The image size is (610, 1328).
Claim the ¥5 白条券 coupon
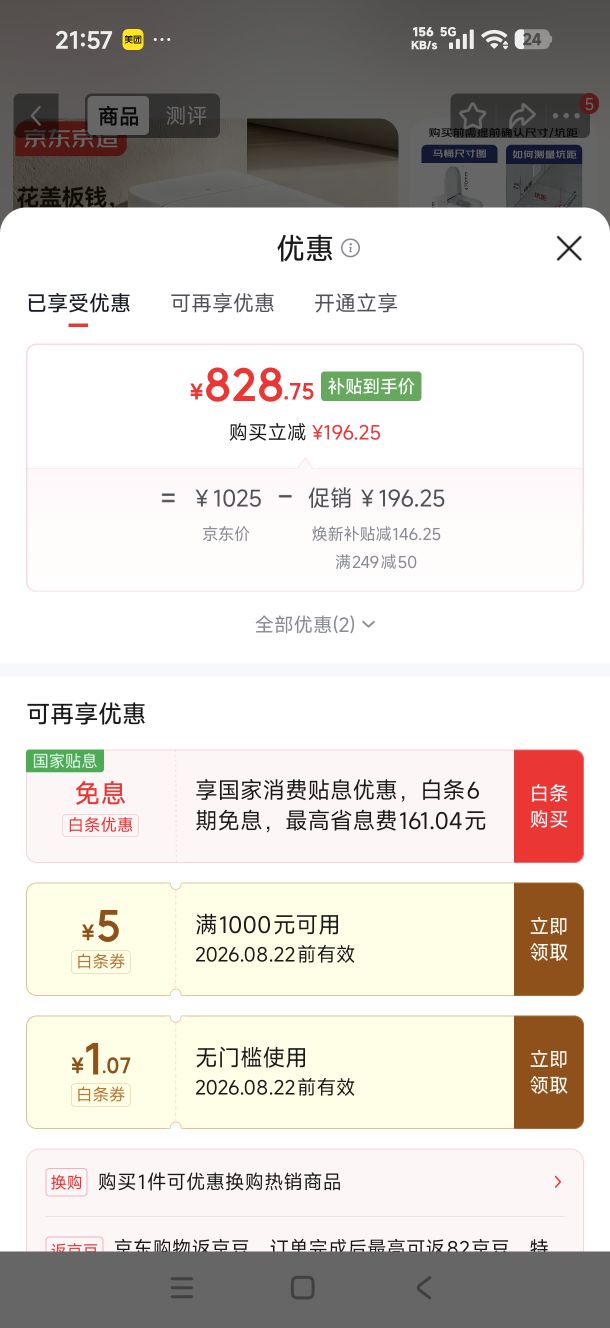coord(549,939)
